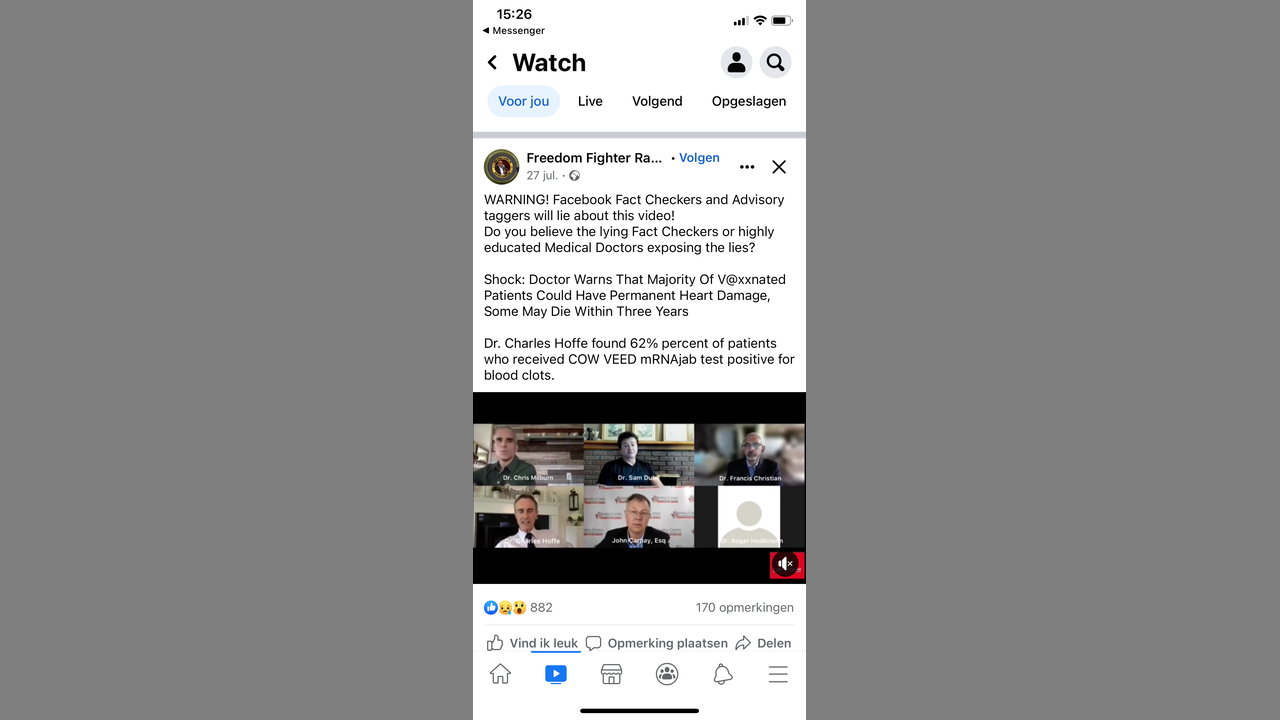View the 170 opmerkingen

pyautogui.click(x=744, y=607)
